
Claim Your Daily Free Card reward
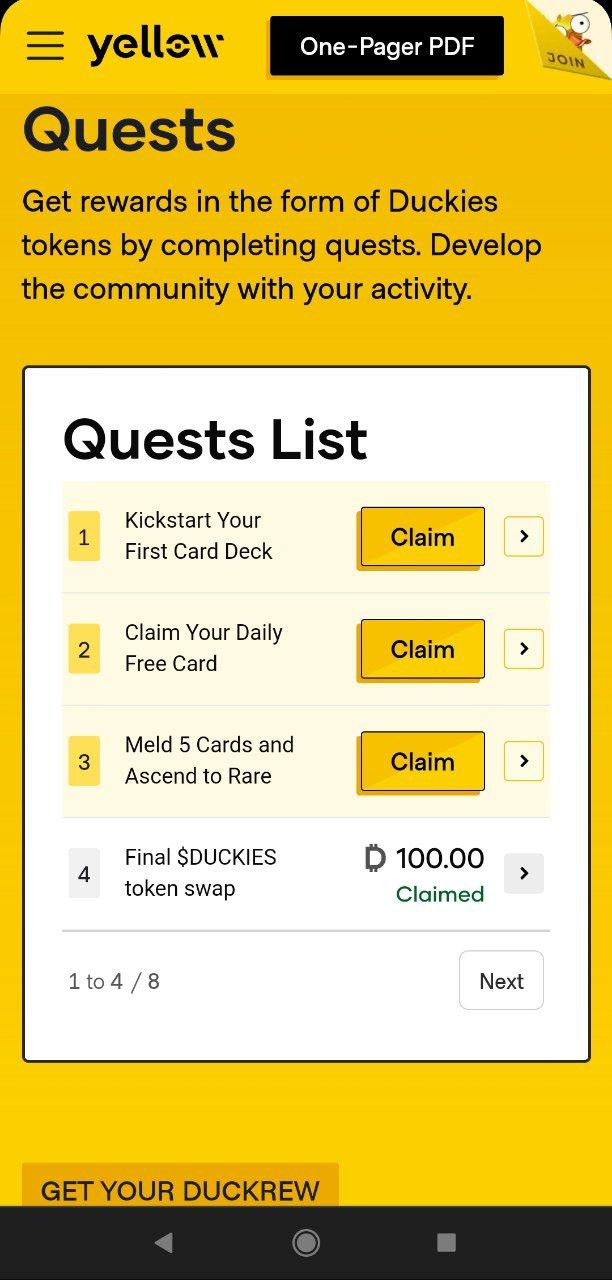pyautogui.click(x=422, y=649)
